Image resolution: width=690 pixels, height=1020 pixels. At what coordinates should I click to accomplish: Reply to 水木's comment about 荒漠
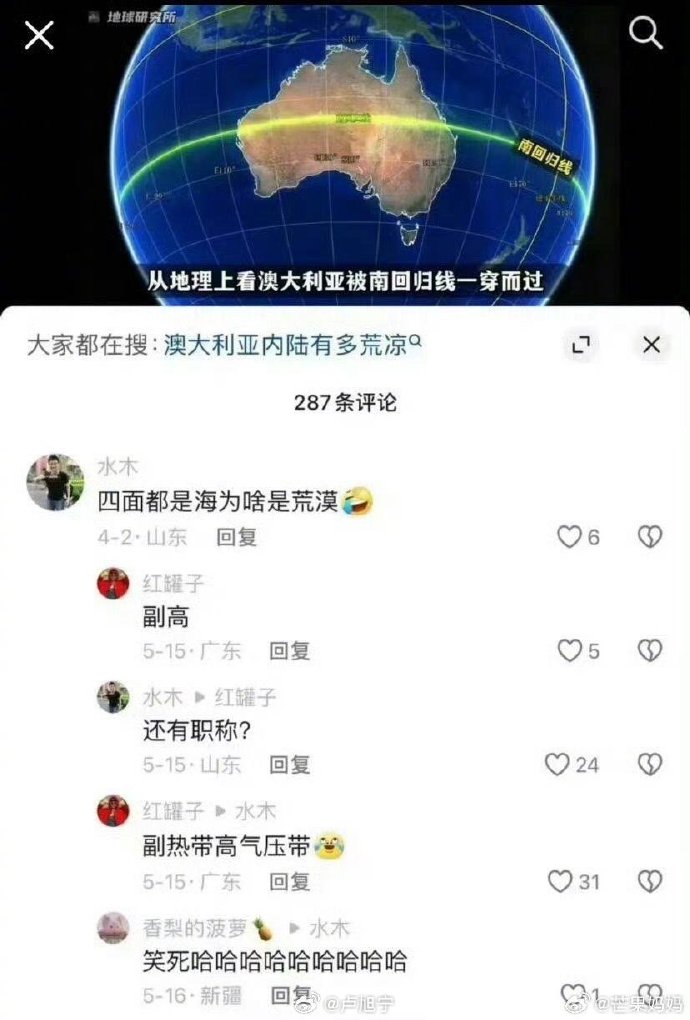coord(237,537)
